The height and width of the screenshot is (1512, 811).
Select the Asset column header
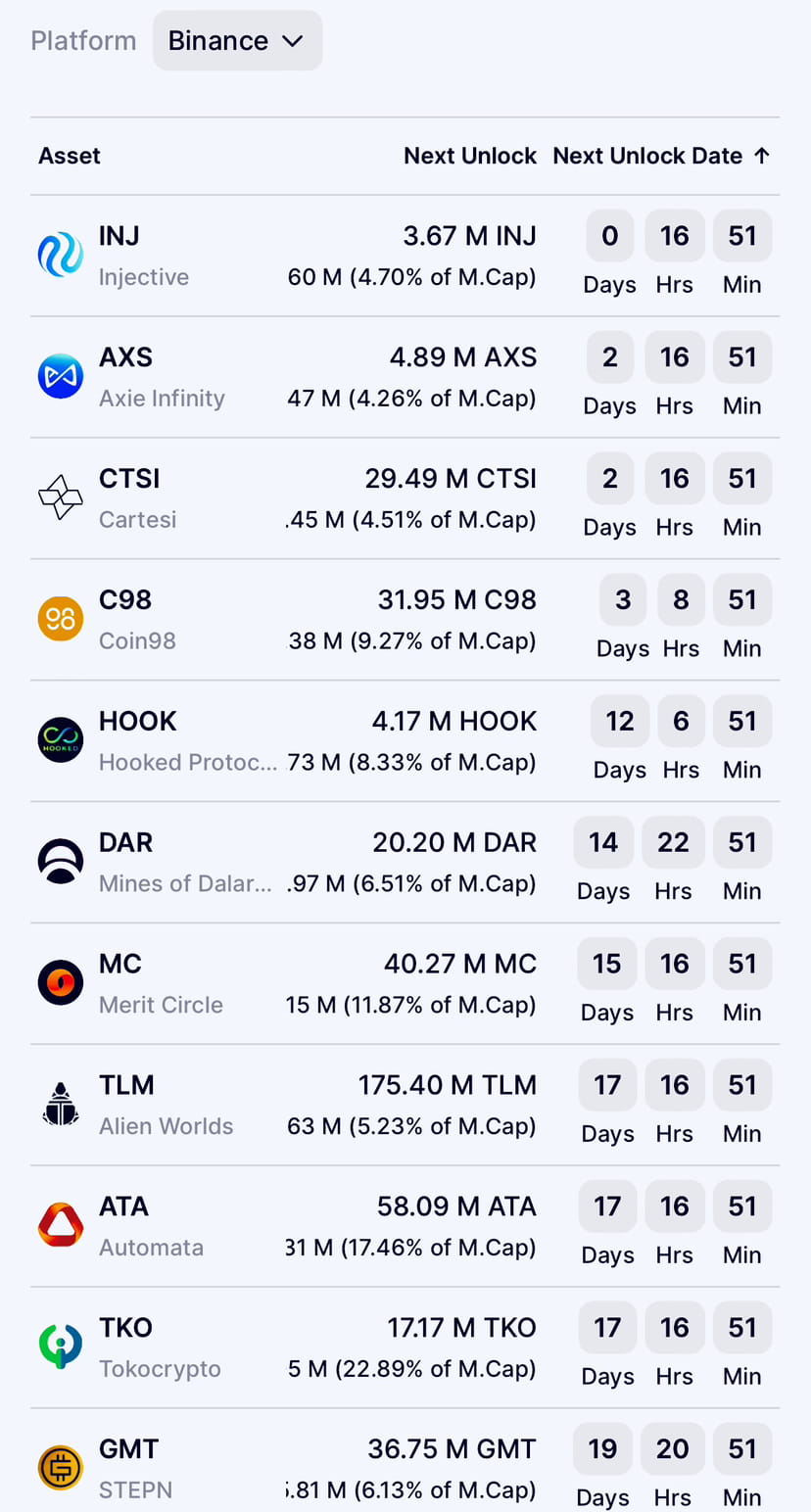(x=69, y=156)
